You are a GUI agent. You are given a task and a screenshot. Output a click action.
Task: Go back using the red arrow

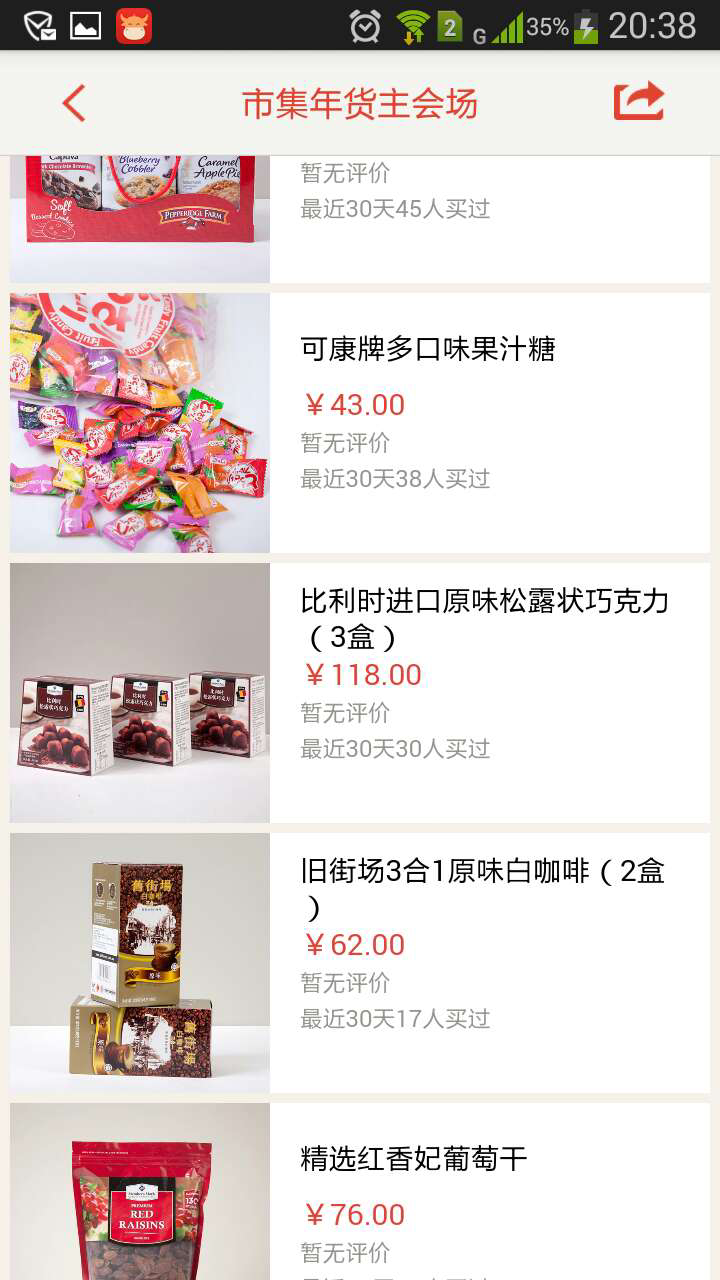point(74,104)
